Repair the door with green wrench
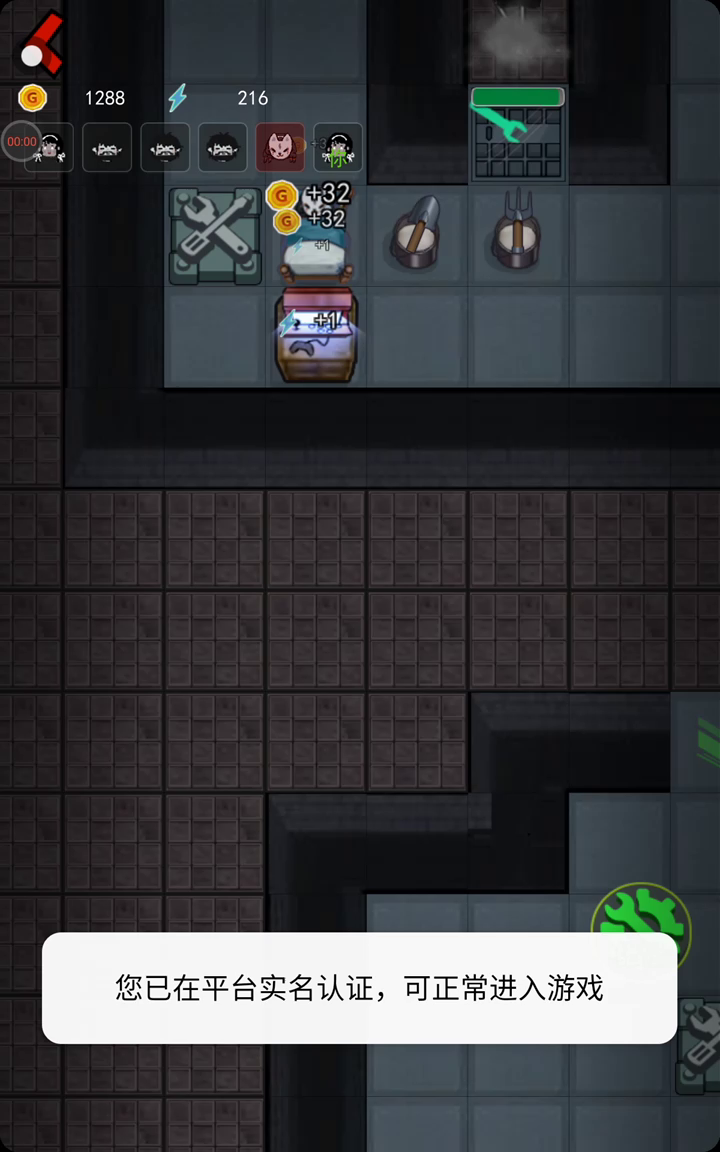The image size is (720, 1152). click(x=517, y=133)
